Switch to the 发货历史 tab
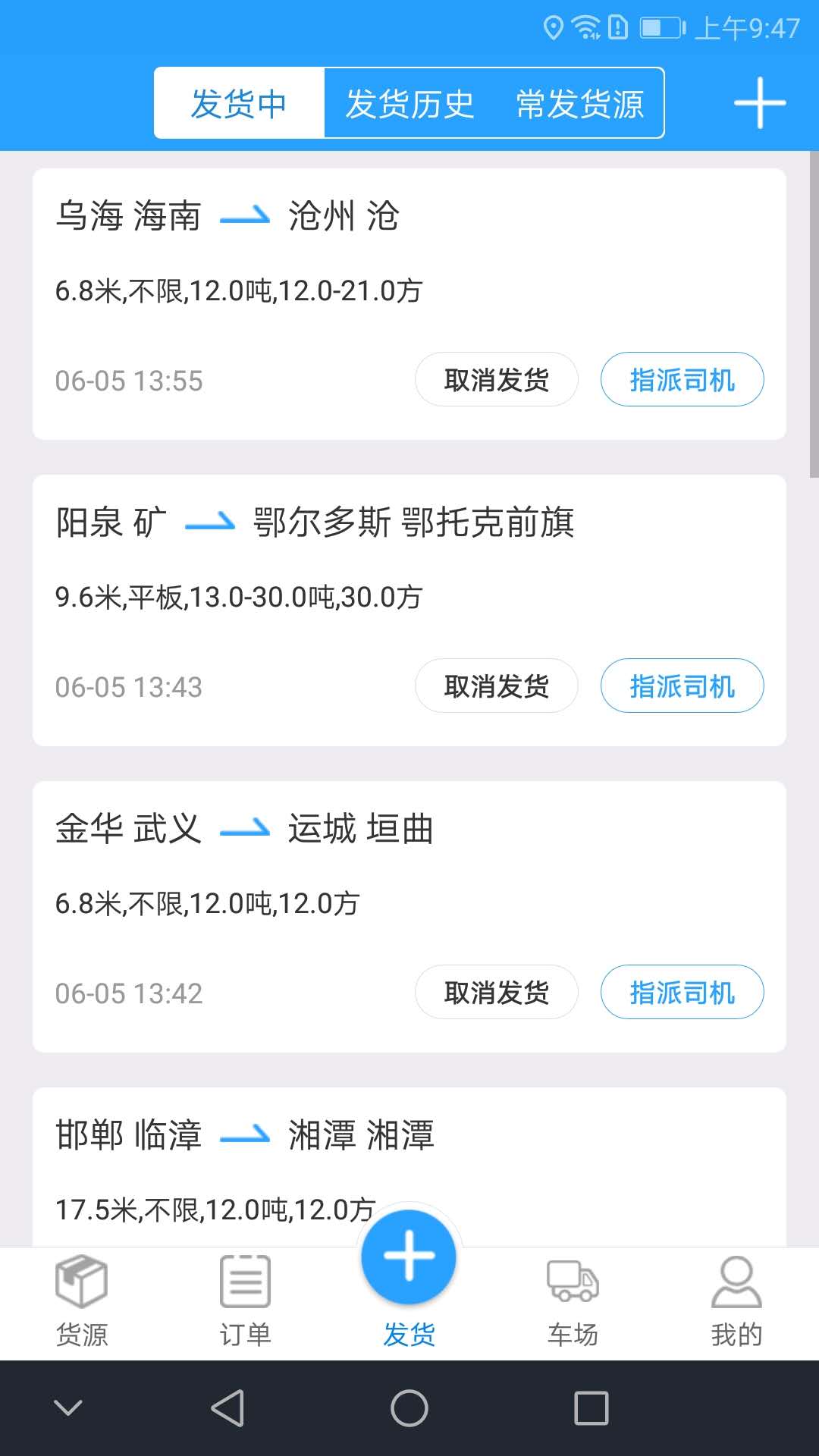Screen dimensions: 819x1456 pyautogui.click(x=410, y=104)
